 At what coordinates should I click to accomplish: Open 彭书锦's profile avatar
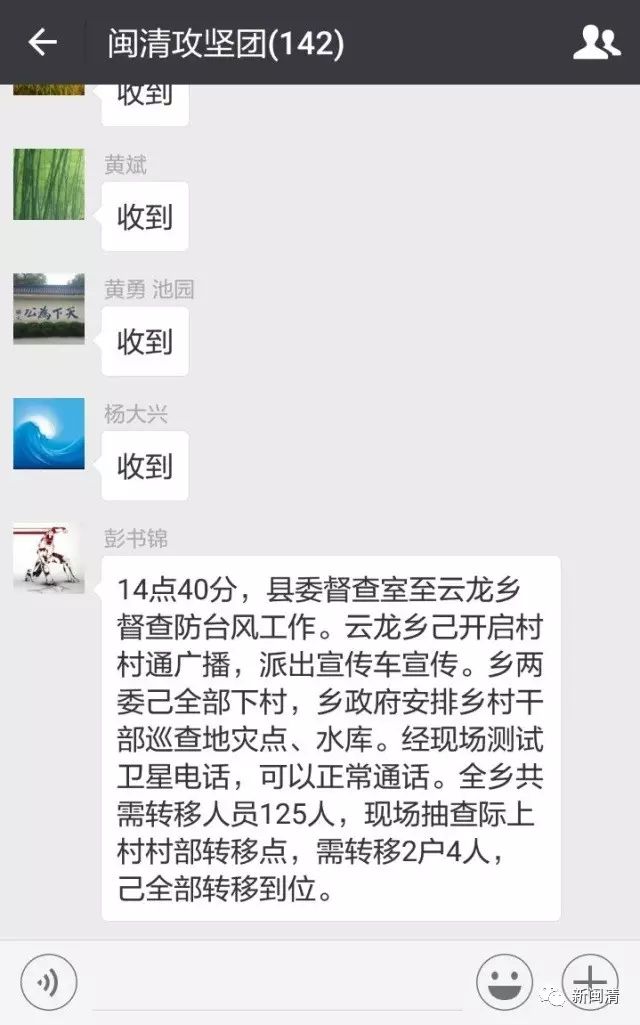point(48,558)
